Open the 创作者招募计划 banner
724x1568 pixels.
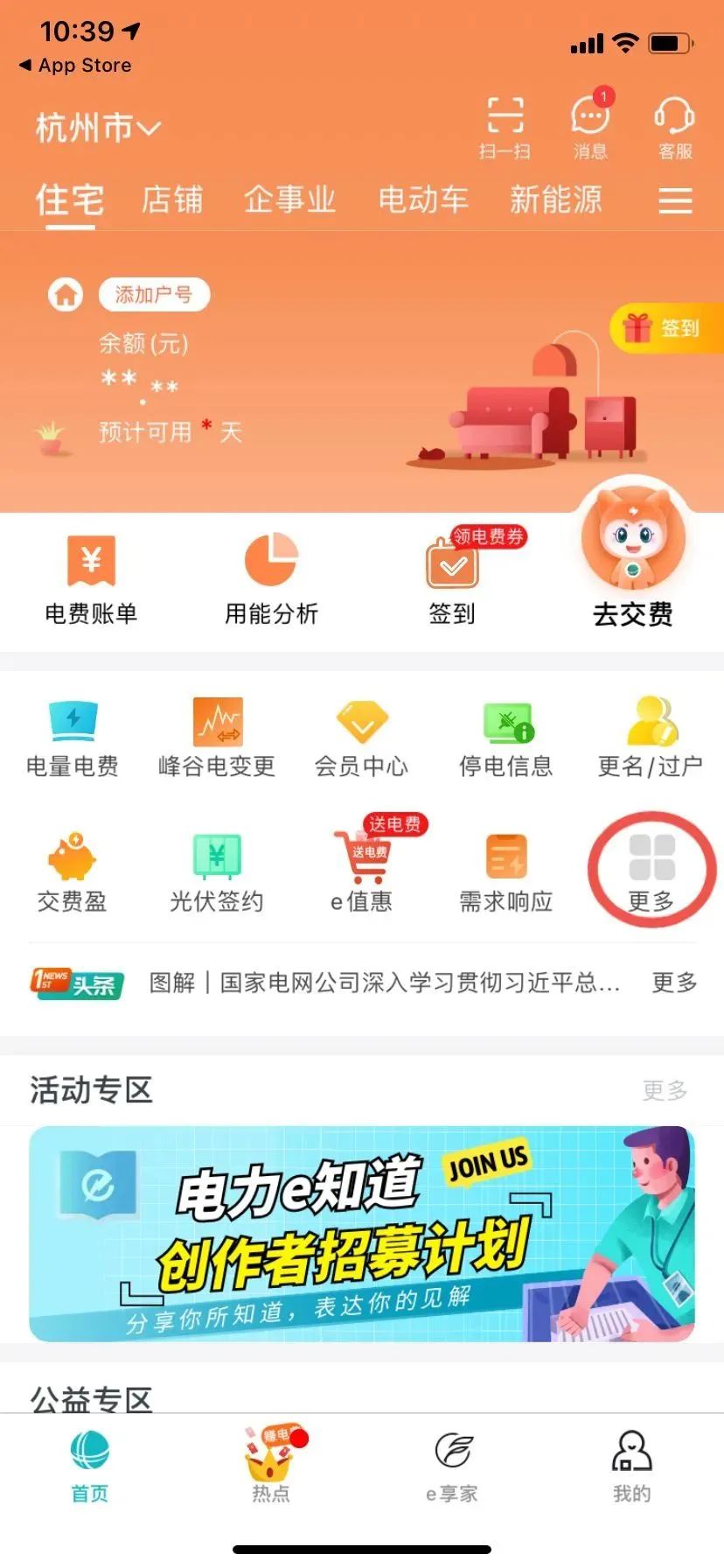pos(362,1234)
